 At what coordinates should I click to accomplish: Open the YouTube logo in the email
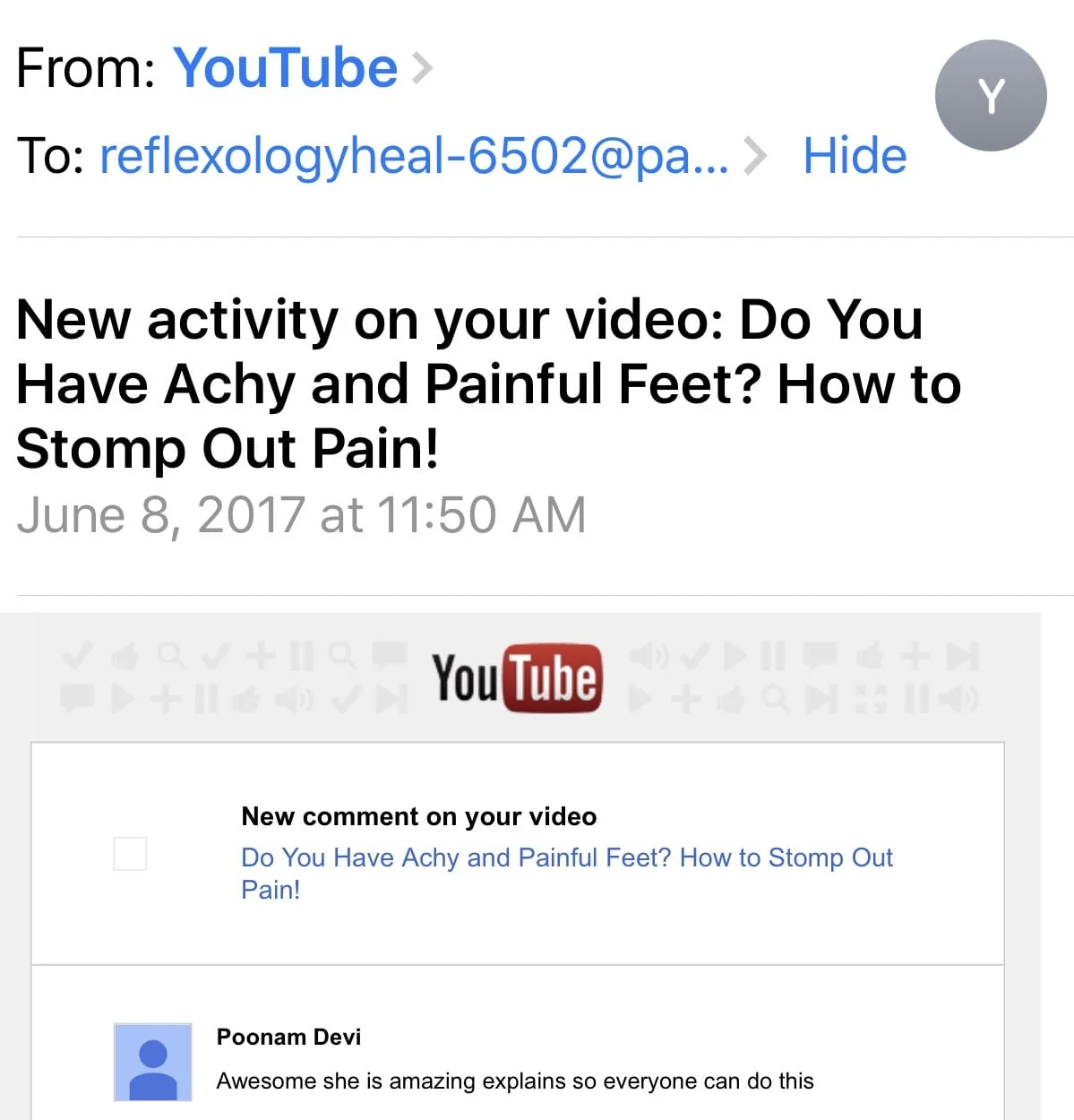[x=517, y=677]
